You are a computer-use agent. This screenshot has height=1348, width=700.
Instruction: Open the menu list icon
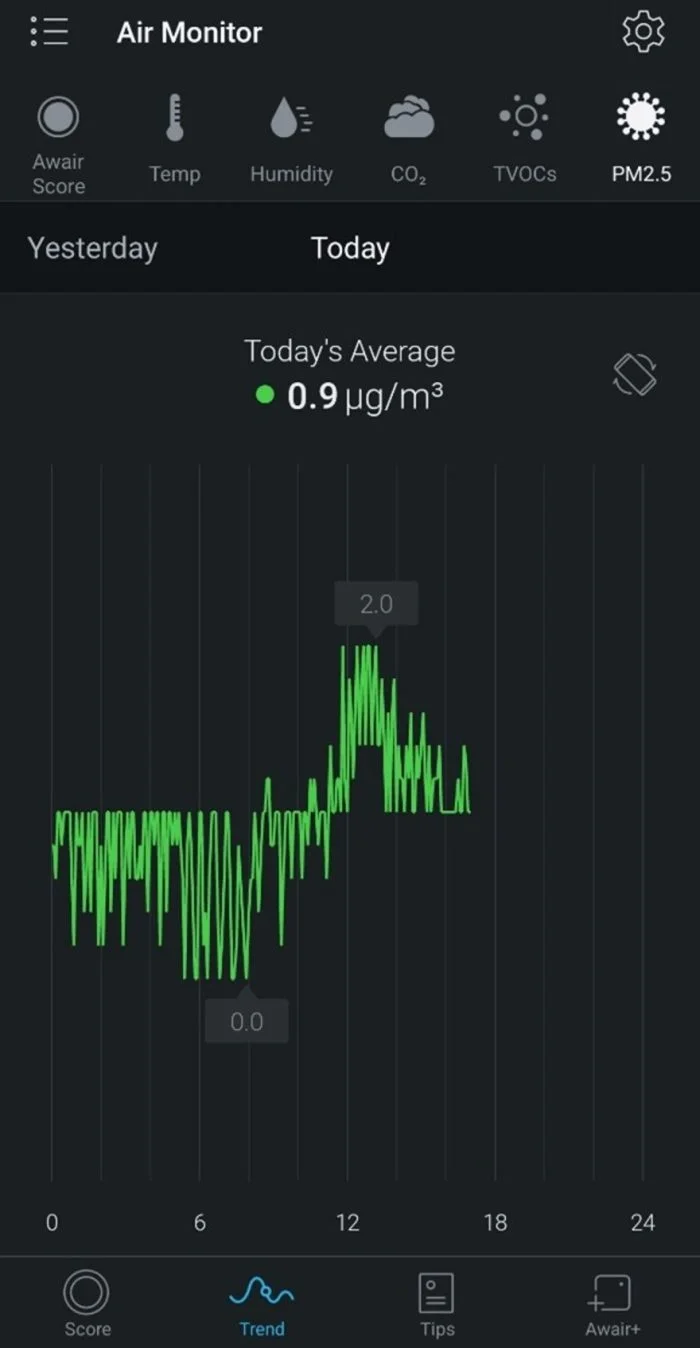pyautogui.click(x=49, y=32)
